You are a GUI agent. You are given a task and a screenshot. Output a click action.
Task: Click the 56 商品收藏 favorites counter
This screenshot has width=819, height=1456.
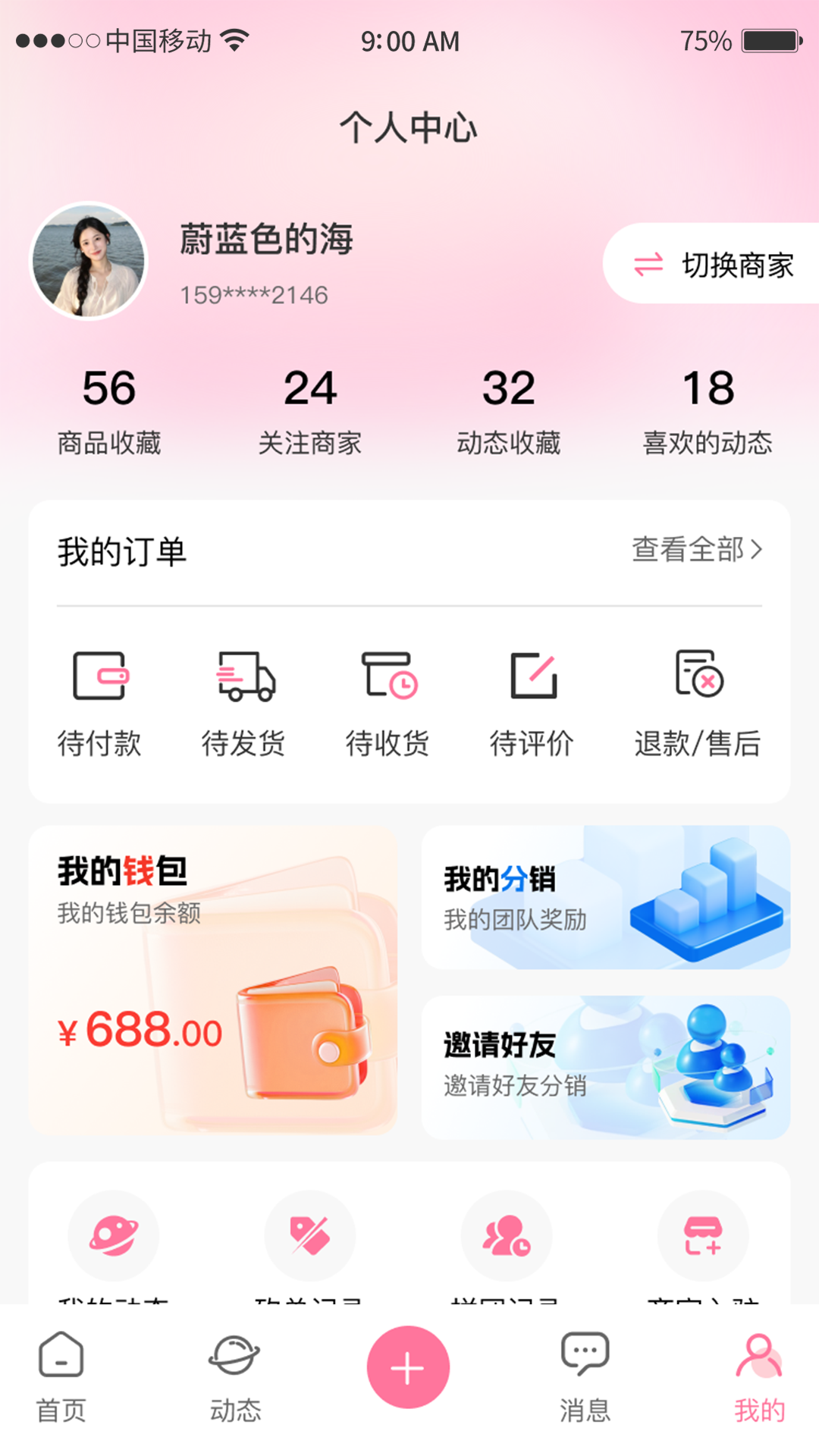pyautogui.click(x=109, y=409)
